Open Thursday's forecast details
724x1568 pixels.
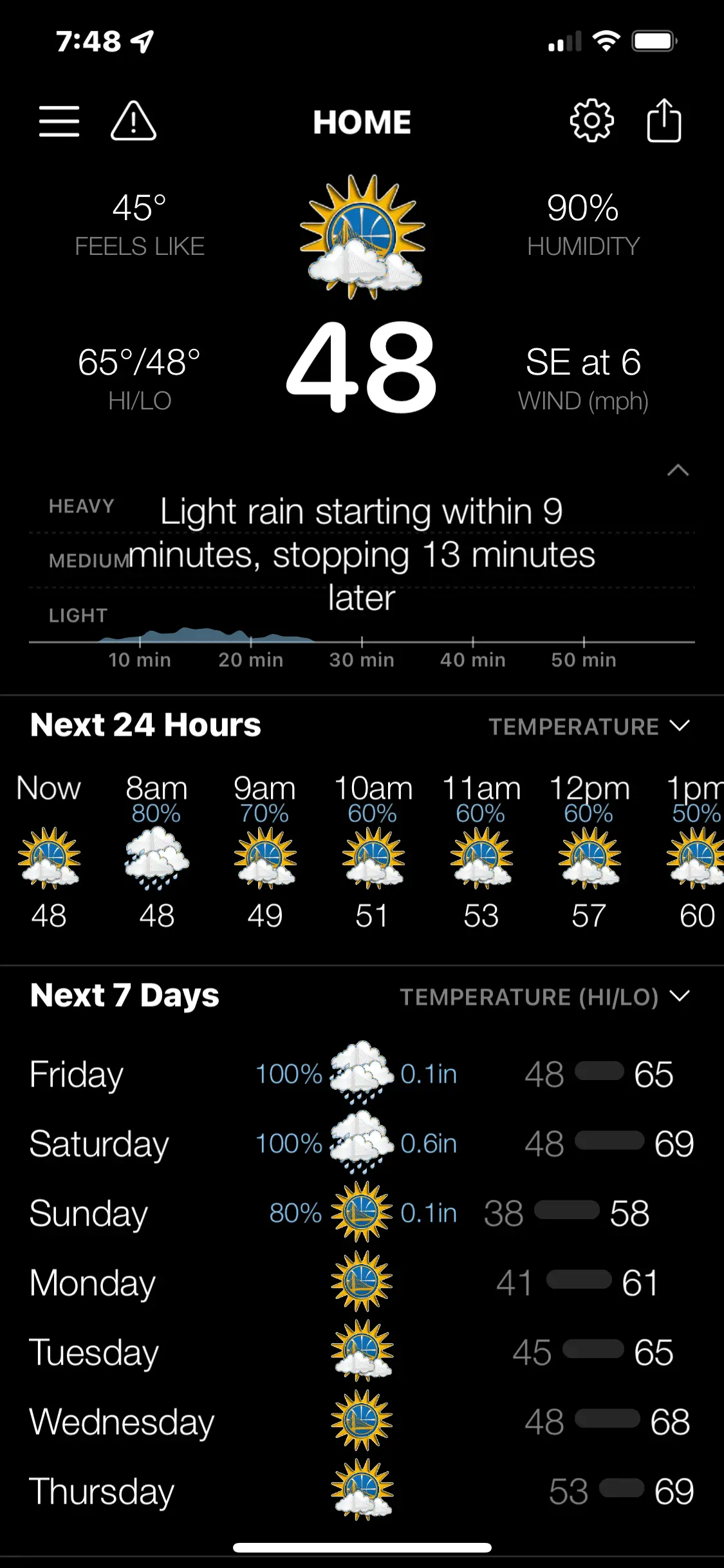coord(362,1491)
